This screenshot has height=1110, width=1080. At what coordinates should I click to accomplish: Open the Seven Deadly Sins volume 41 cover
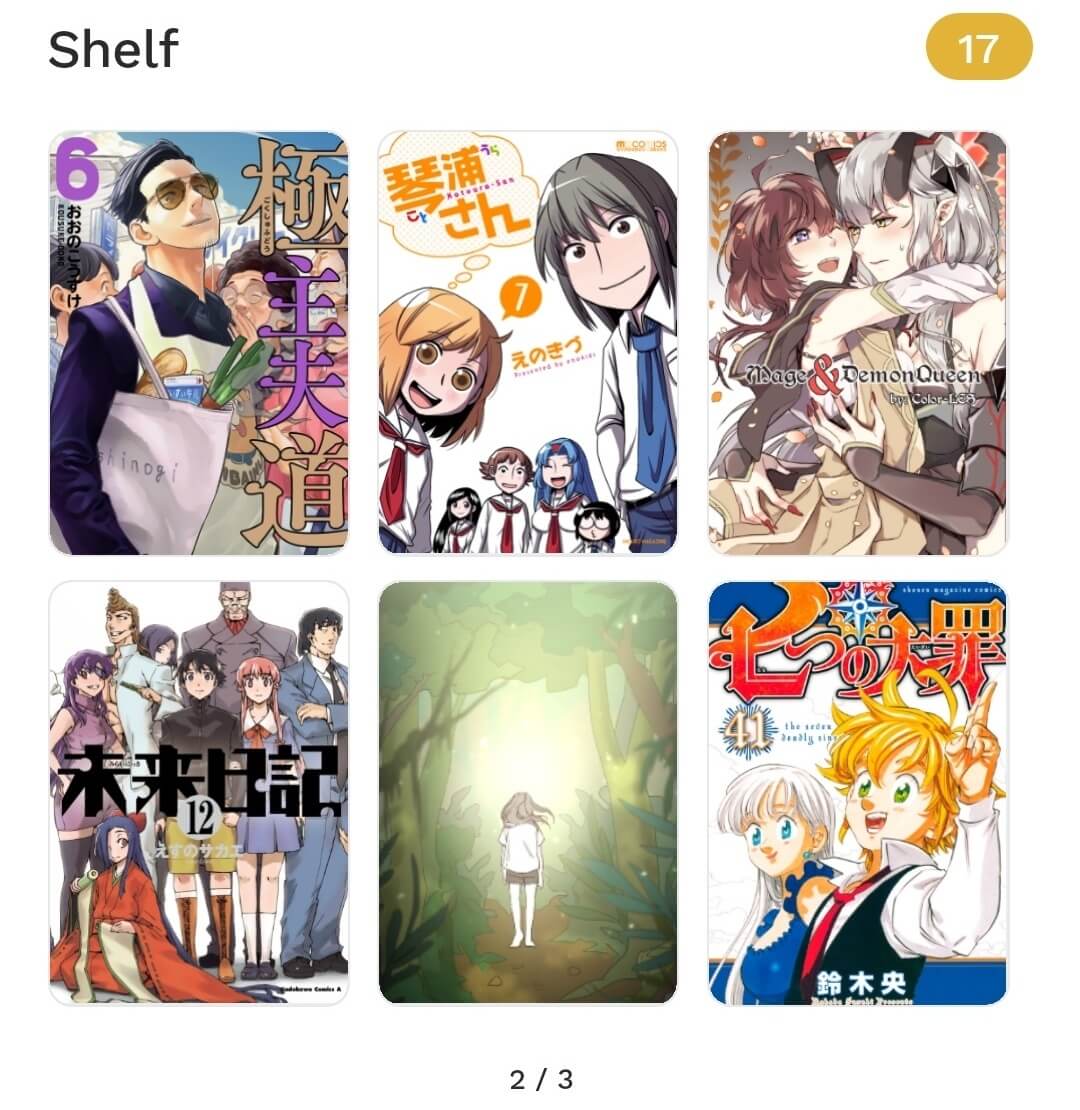coord(858,793)
